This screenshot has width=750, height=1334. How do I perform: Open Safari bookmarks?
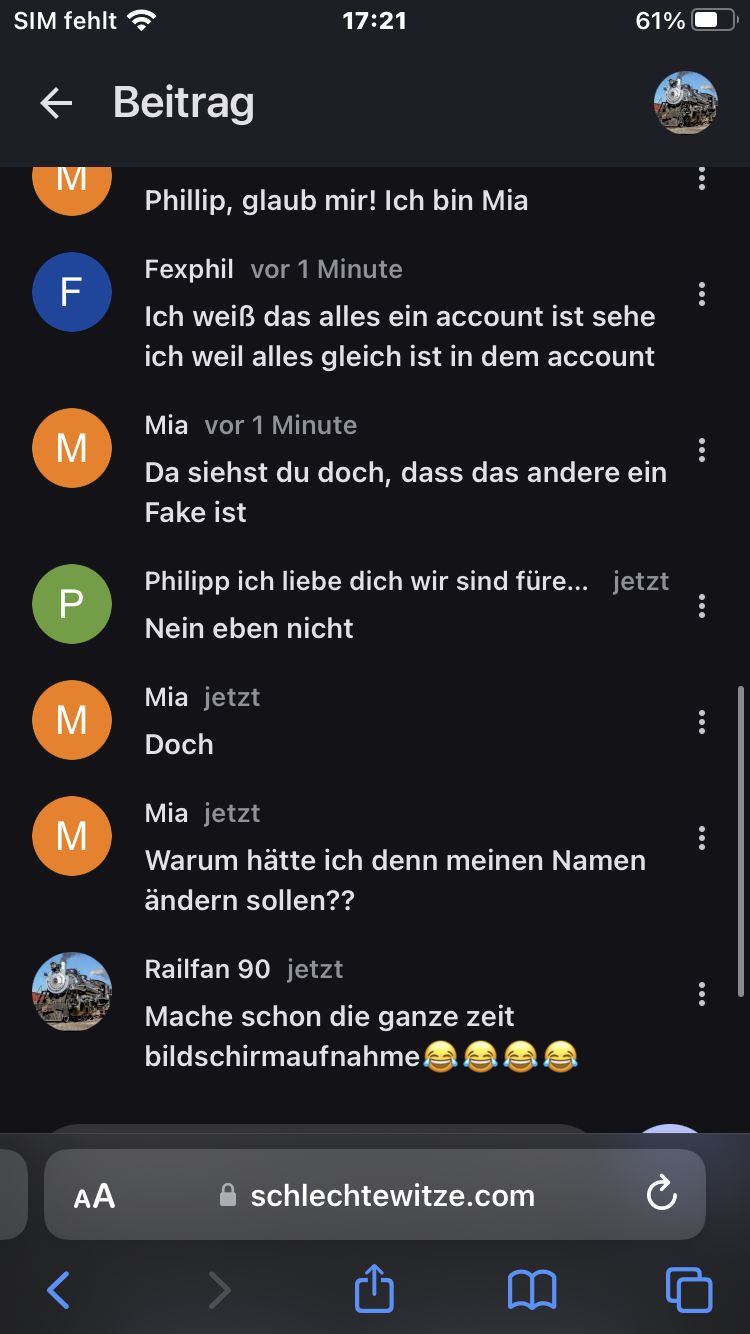coord(532,1291)
